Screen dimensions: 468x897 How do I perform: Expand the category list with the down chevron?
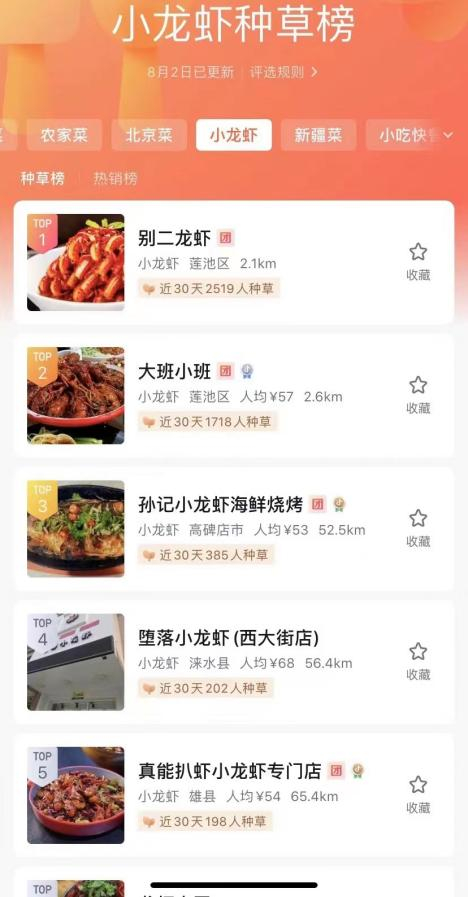coord(448,135)
